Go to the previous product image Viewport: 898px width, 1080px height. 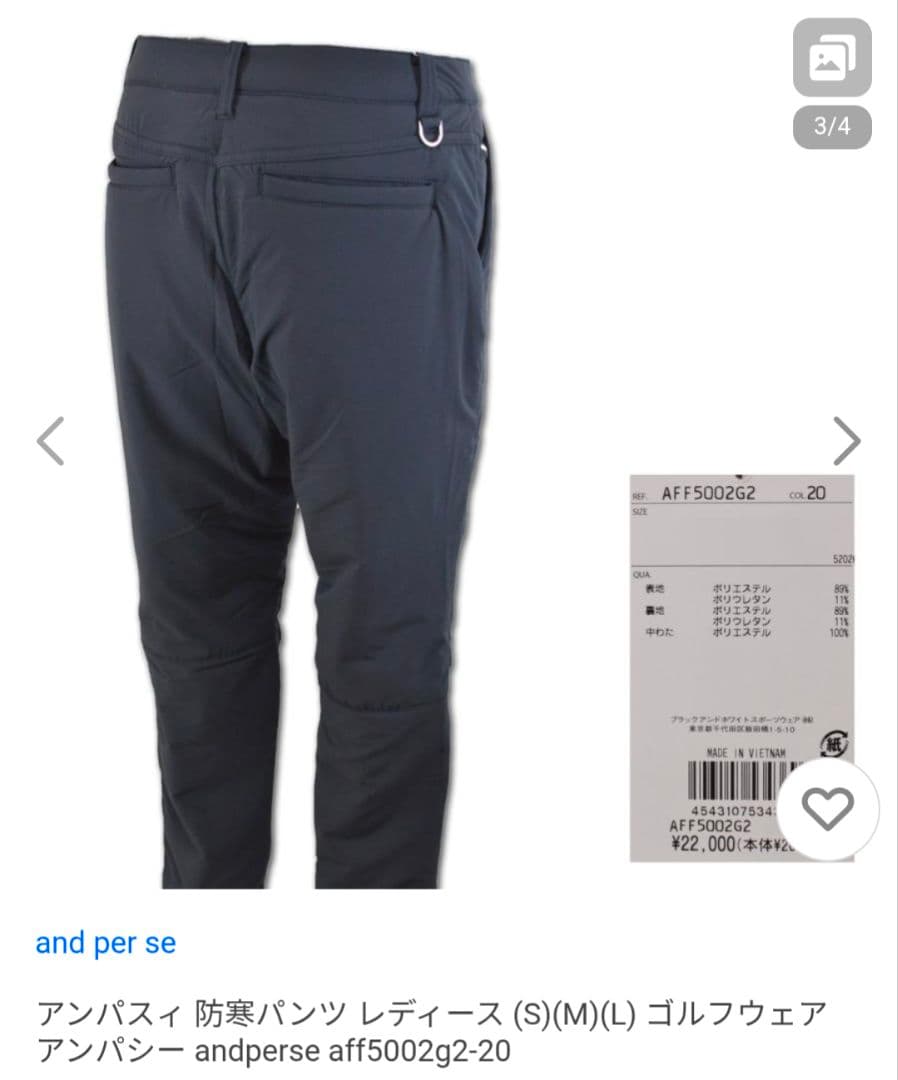pos(50,441)
